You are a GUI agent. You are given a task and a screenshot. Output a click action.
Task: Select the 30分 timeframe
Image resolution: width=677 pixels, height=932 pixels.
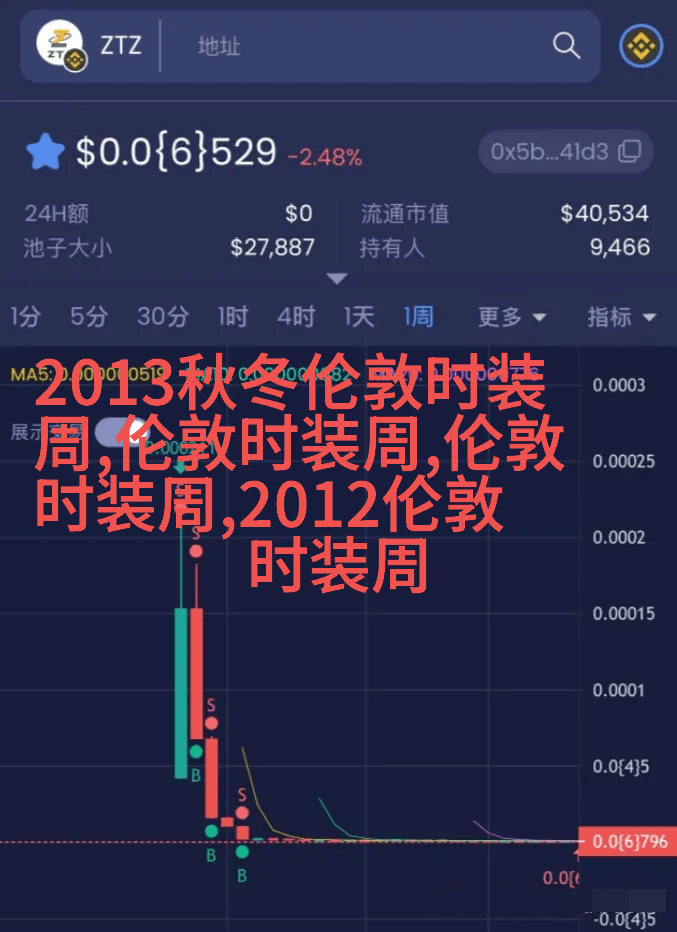click(162, 317)
